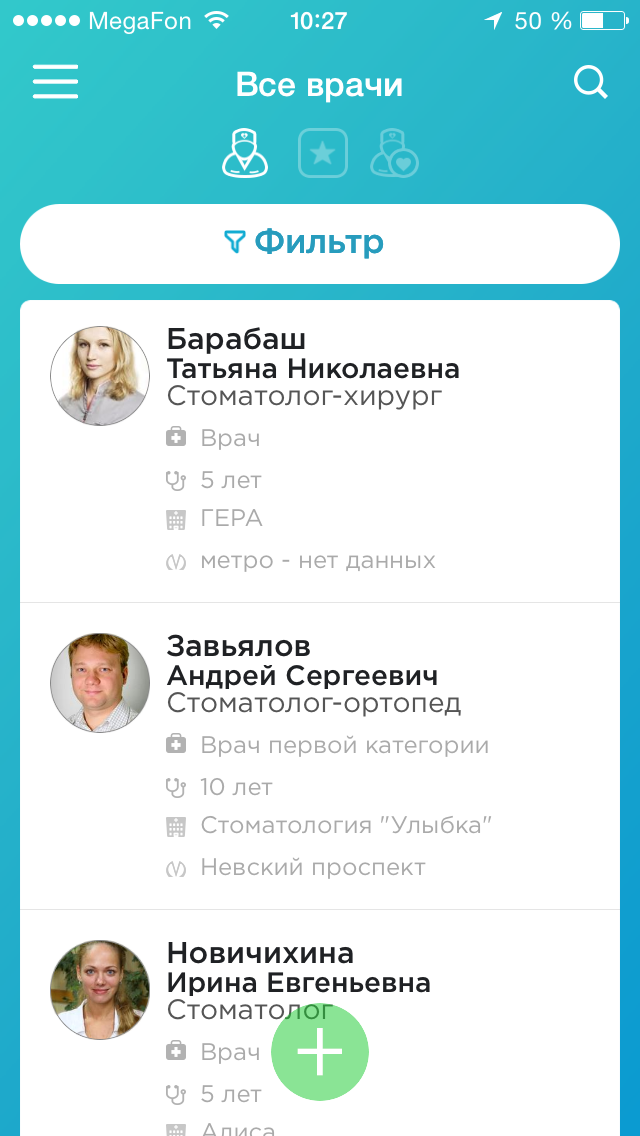Open the search magnifier icon
Image resolution: width=640 pixels, height=1136 pixels.
[x=590, y=83]
